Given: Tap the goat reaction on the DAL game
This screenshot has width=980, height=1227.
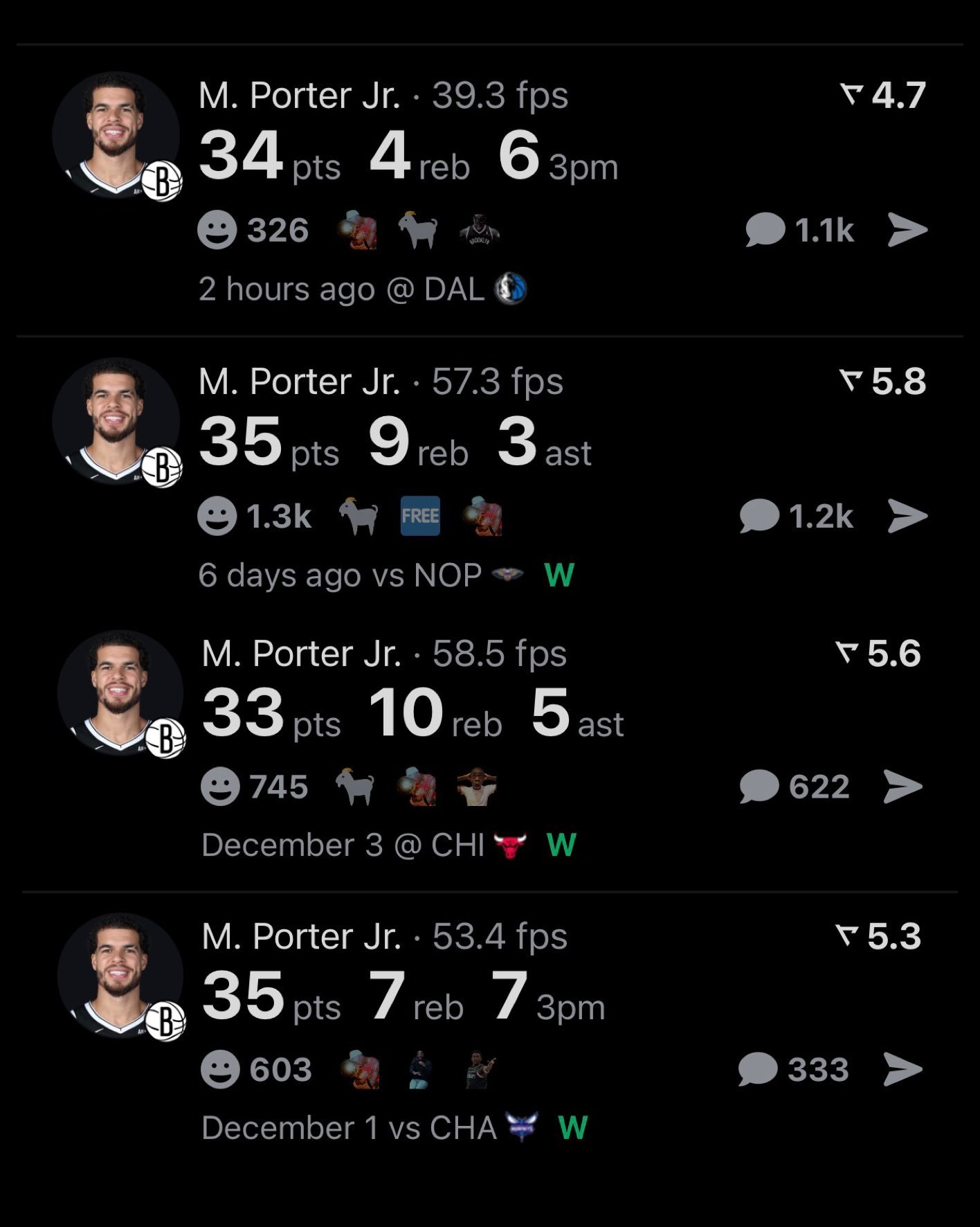Looking at the screenshot, I should click(418, 230).
